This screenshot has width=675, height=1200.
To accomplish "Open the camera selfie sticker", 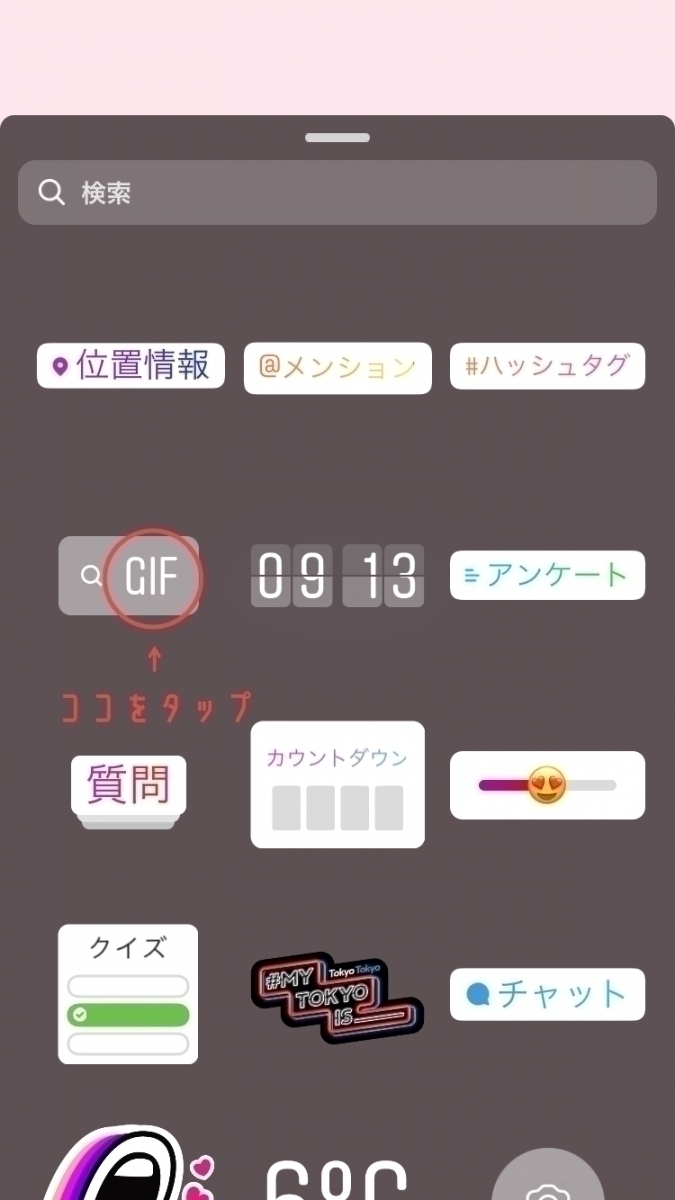I will point(547,1180).
